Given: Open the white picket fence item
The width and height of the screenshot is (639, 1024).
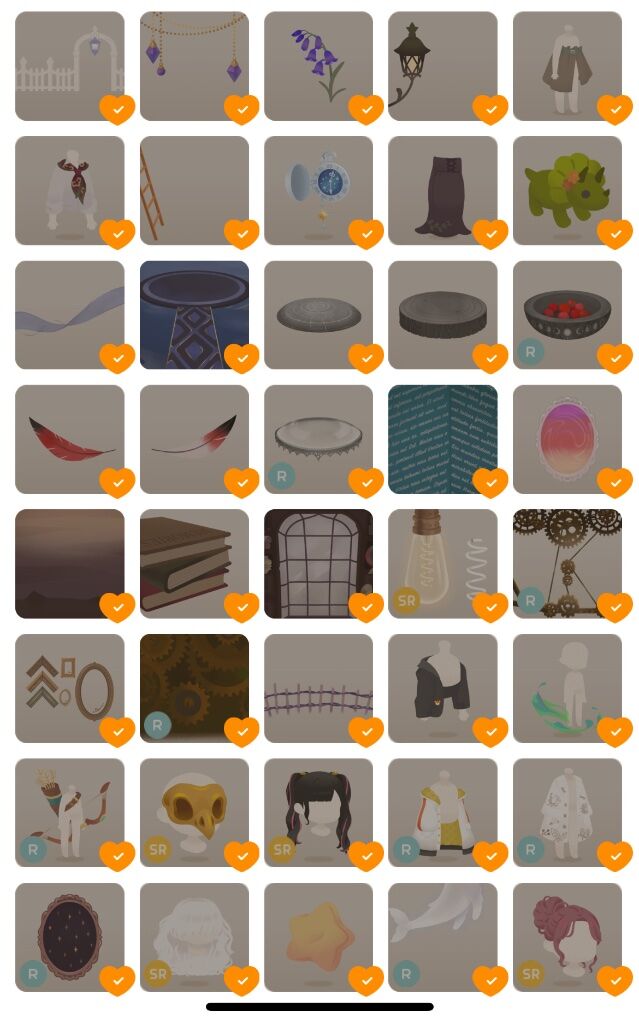Looking at the screenshot, I should 69,65.
